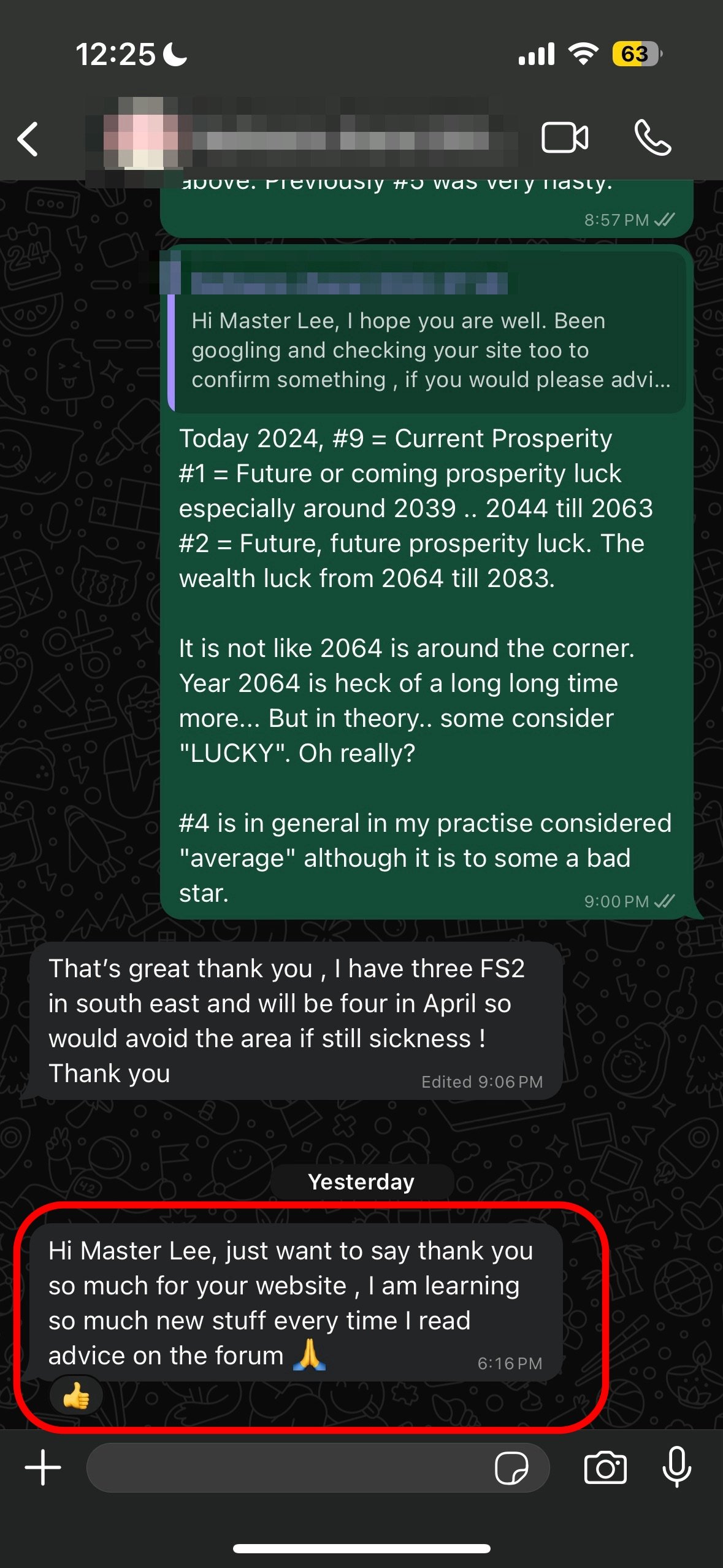Open the sticker picker
723x1568 pixels.
click(x=511, y=1468)
